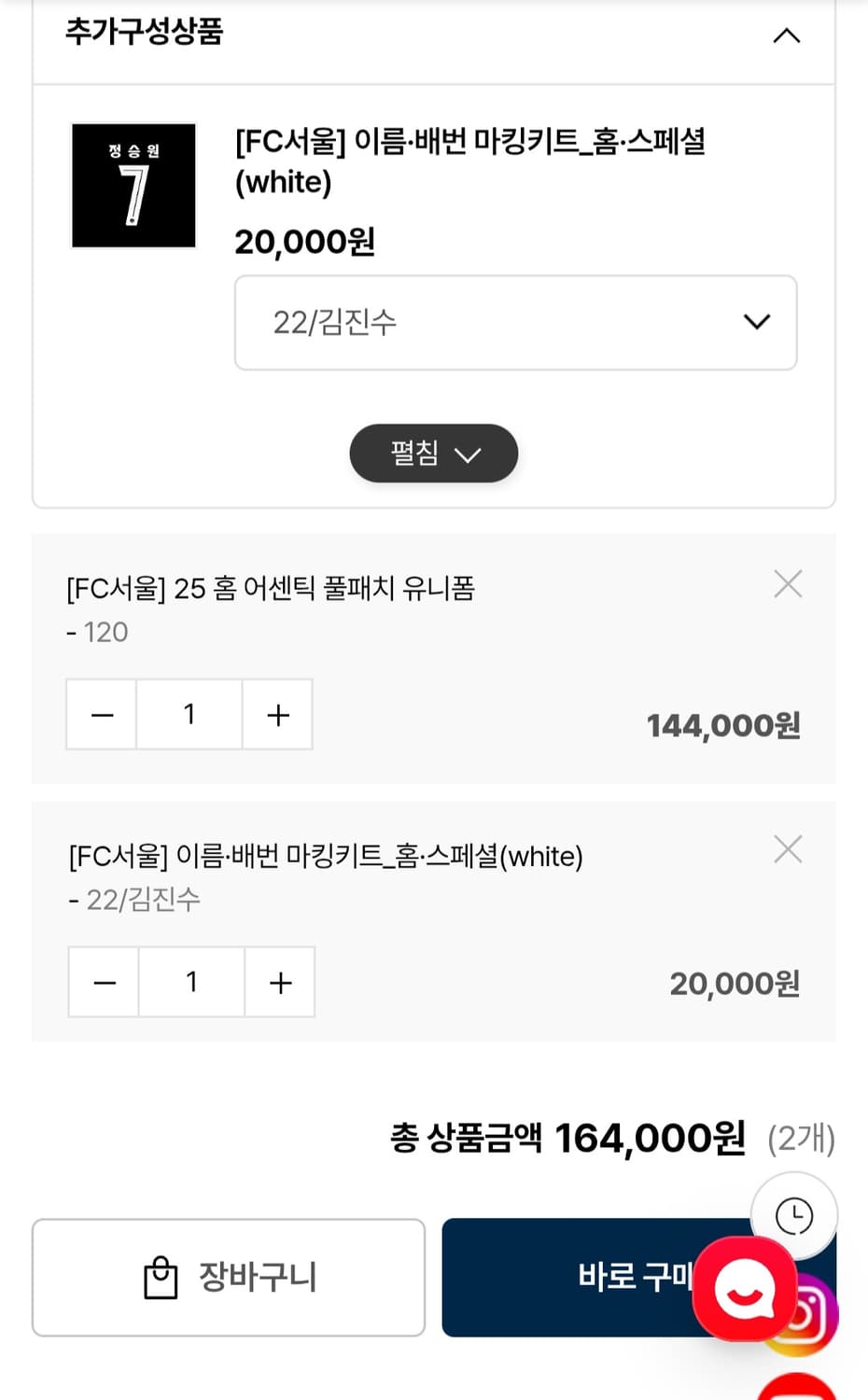The image size is (868, 1400).
Task: Expand the 펼침 options button
Action: point(433,454)
